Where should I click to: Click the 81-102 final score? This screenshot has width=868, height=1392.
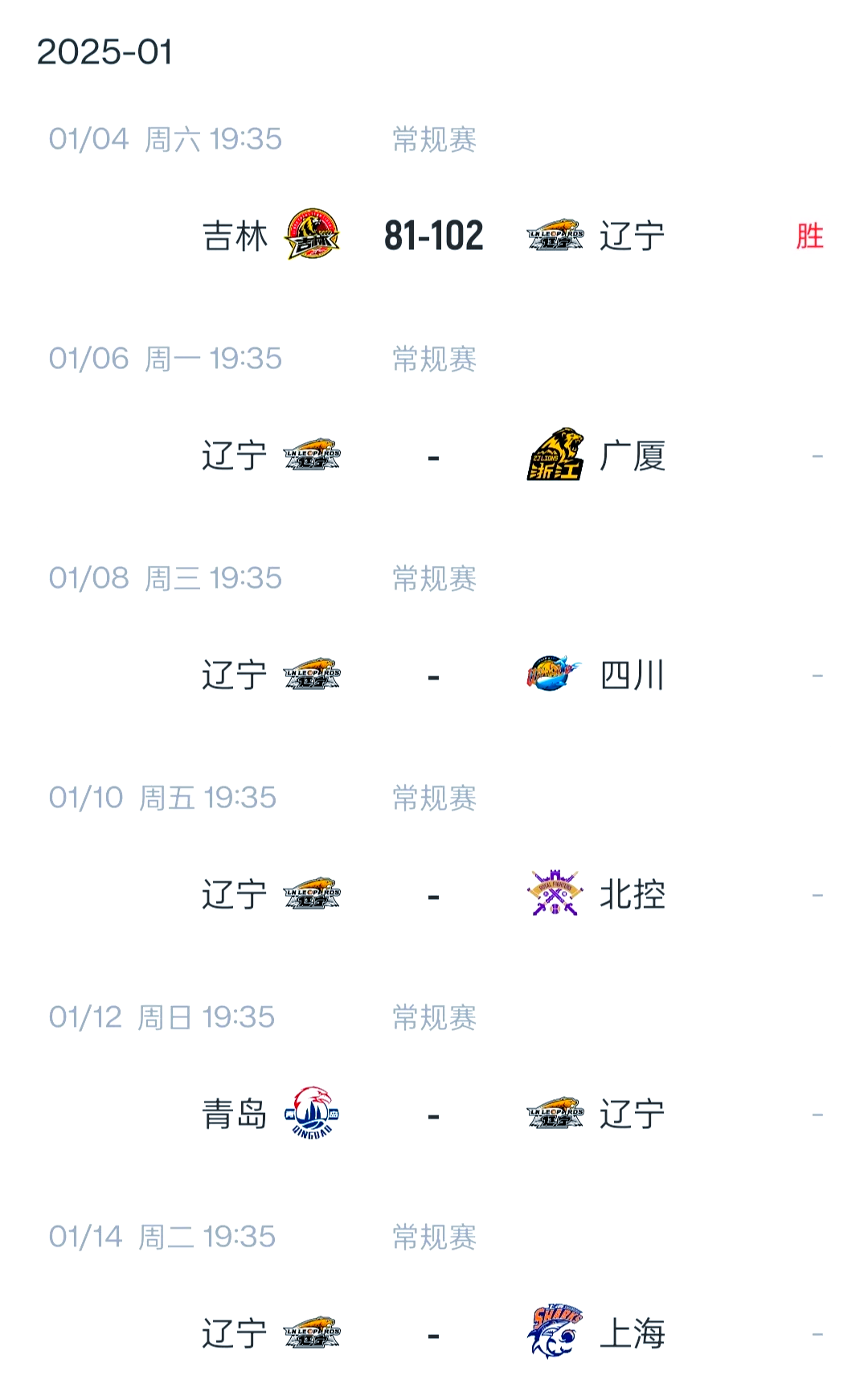pyautogui.click(x=434, y=236)
